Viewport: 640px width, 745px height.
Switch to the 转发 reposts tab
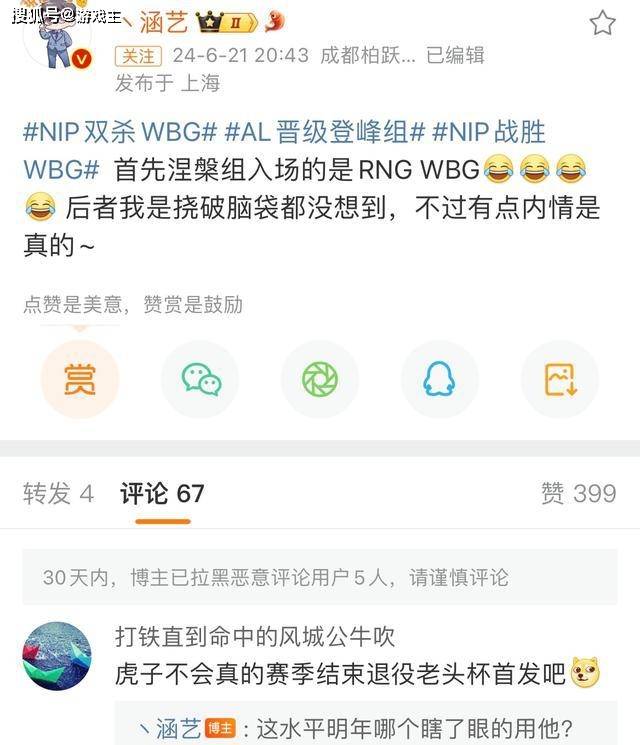58,493
